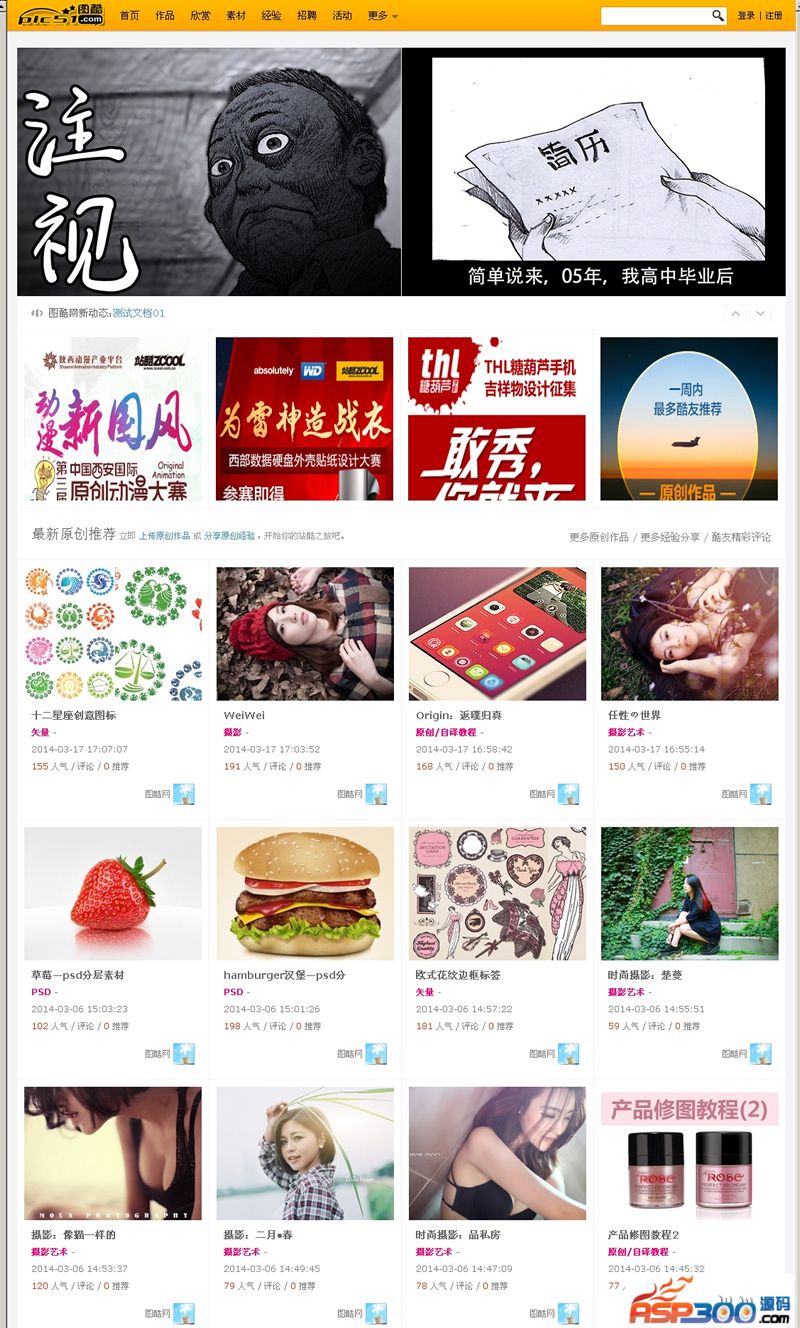Open the 素材 nav item
Image resolution: width=800 pixels, height=1328 pixels.
[x=236, y=16]
